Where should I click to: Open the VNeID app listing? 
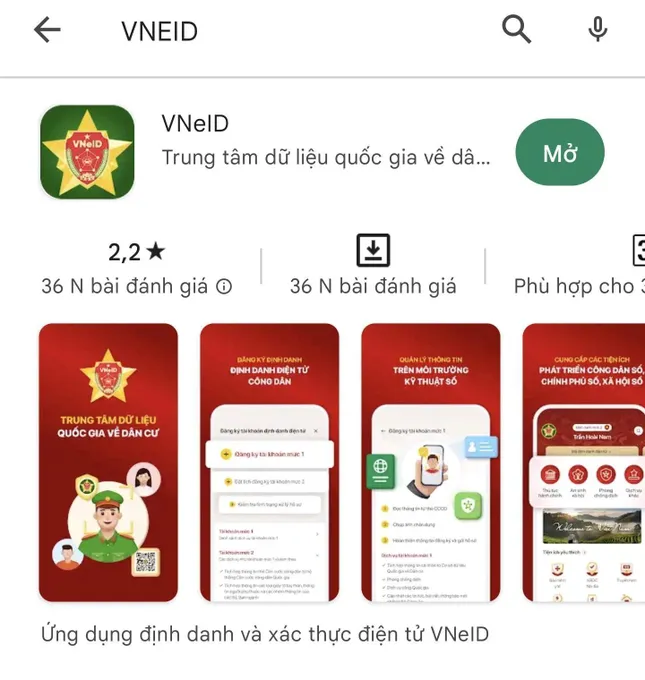tap(300, 140)
